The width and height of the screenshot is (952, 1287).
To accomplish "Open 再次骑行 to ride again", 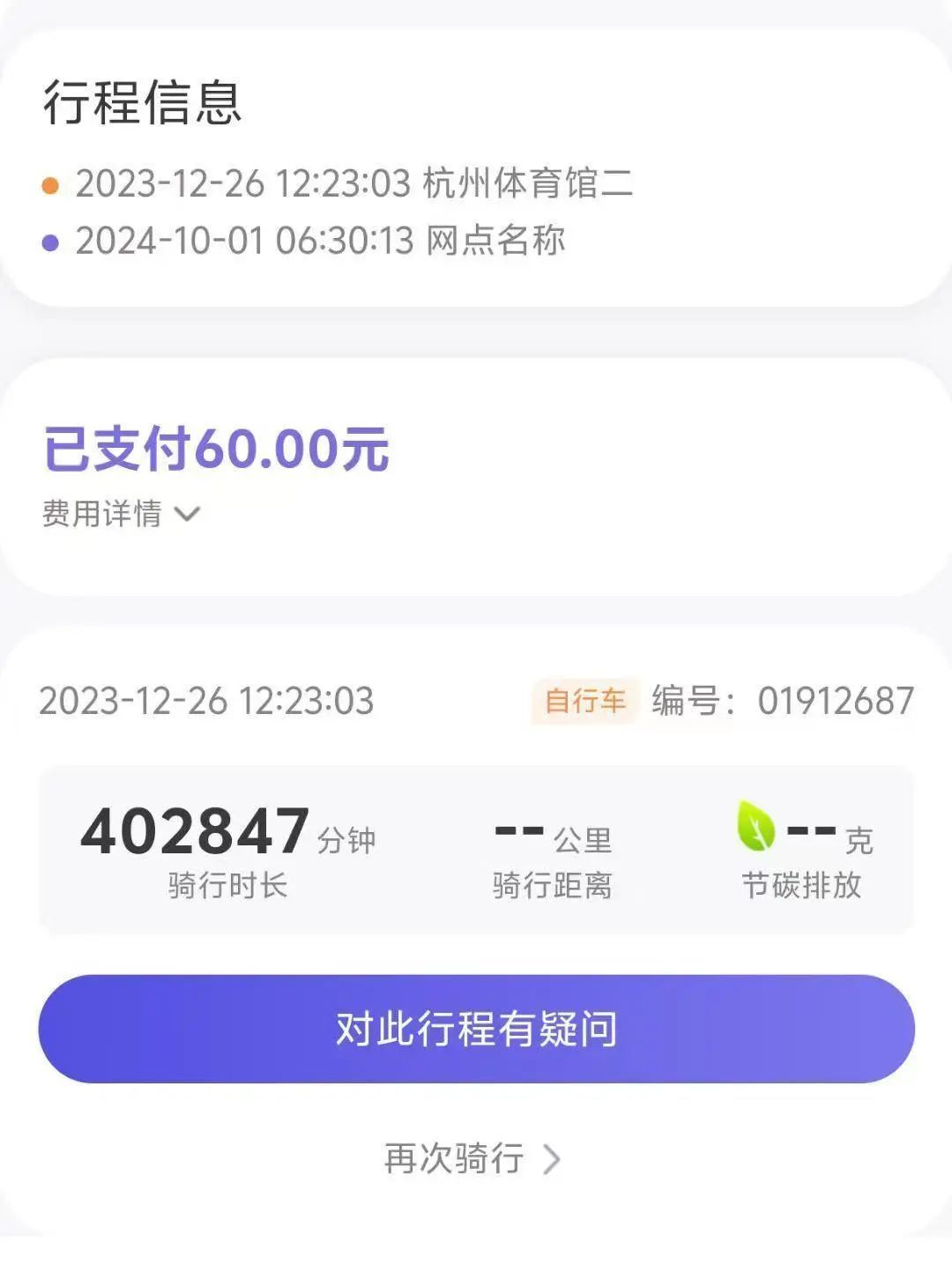I will [472, 1158].
